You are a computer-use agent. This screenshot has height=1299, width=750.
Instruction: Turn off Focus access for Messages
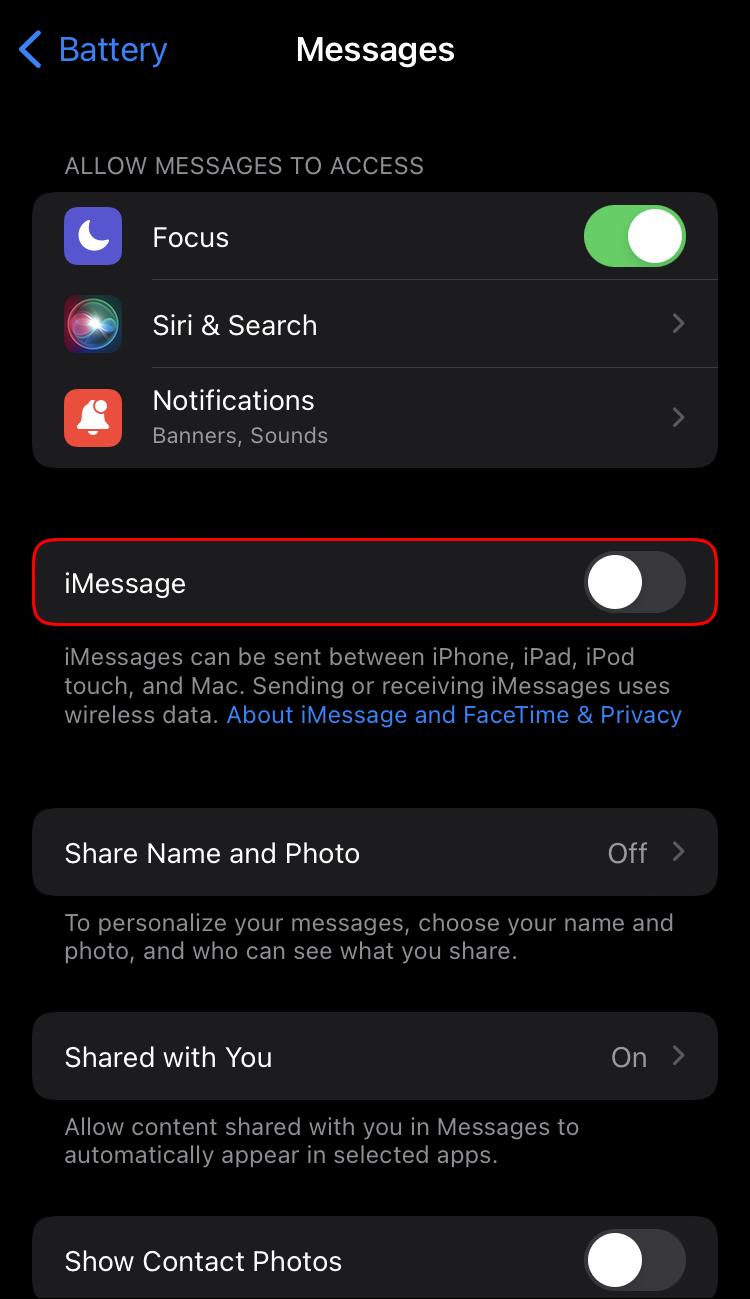point(634,237)
